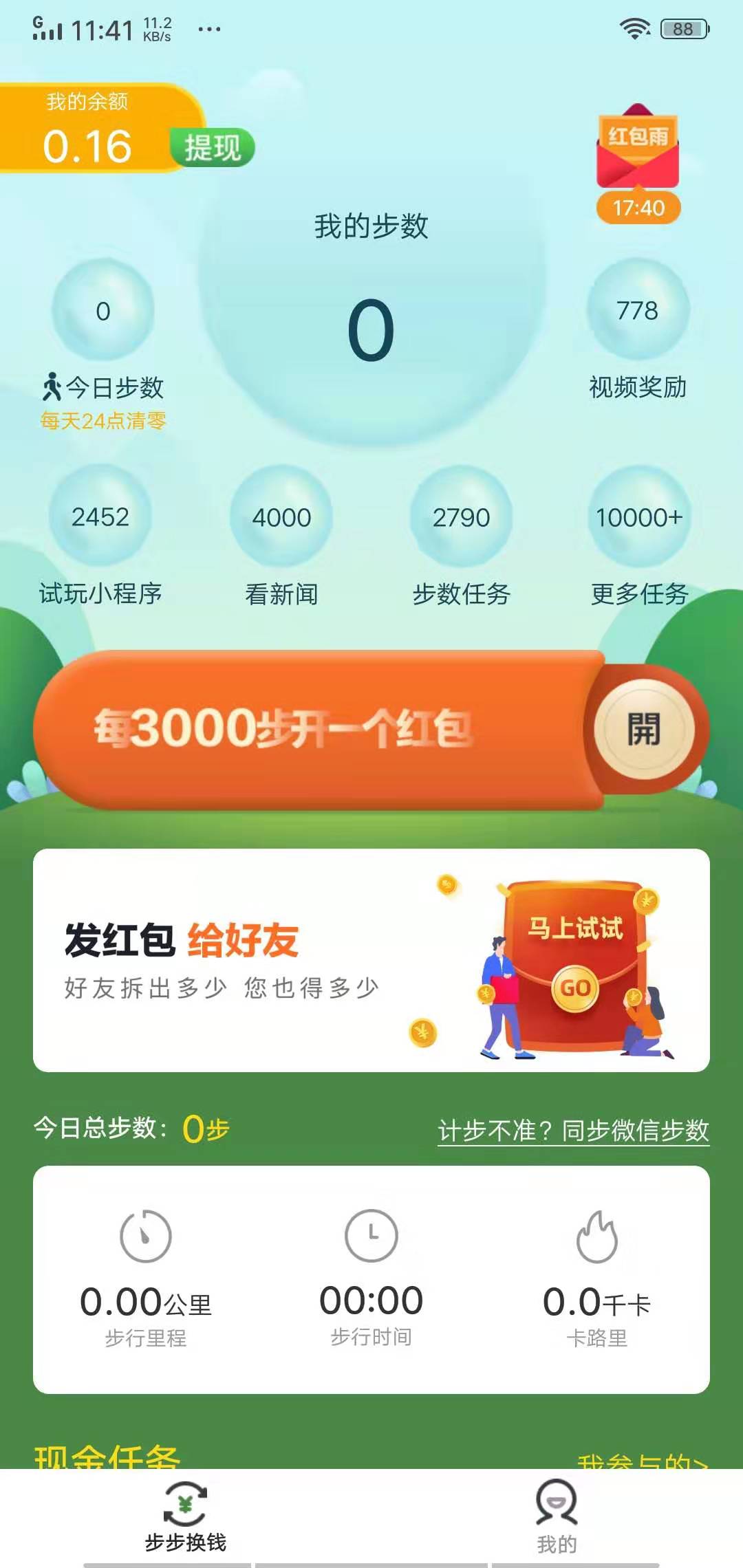Tap the speedometer icon above 步行里程
Screen dimensions: 743x1568
[x=145, y=1236]
